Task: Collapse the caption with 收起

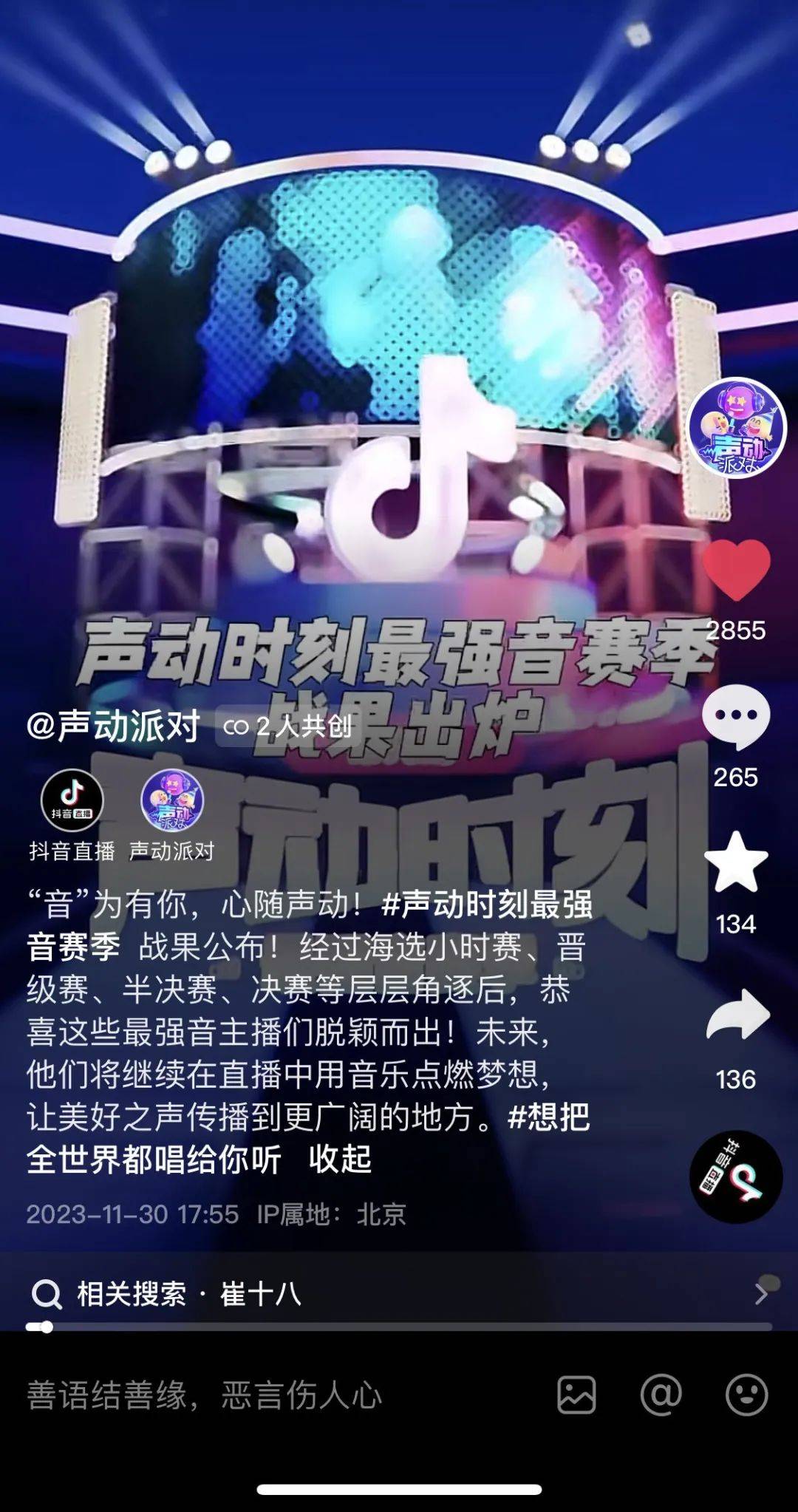Action: (340, 1159)
